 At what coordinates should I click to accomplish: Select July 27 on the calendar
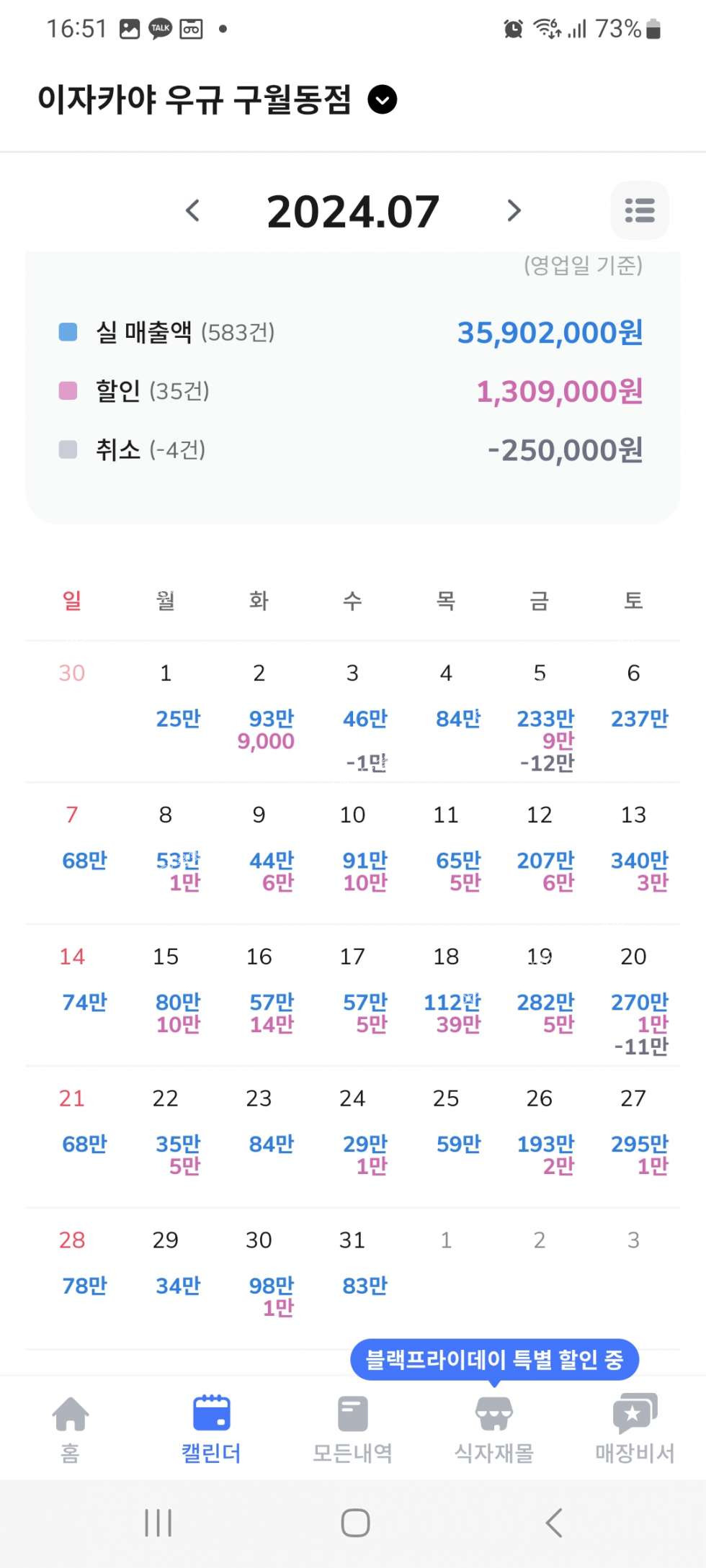coord(633,1134)
